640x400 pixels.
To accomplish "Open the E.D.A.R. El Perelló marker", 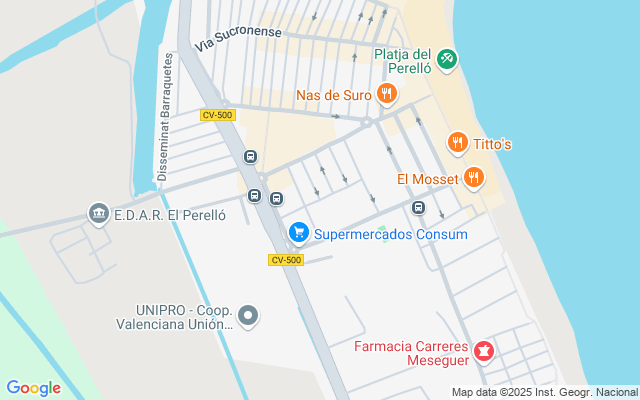I will tap(98, 214).
